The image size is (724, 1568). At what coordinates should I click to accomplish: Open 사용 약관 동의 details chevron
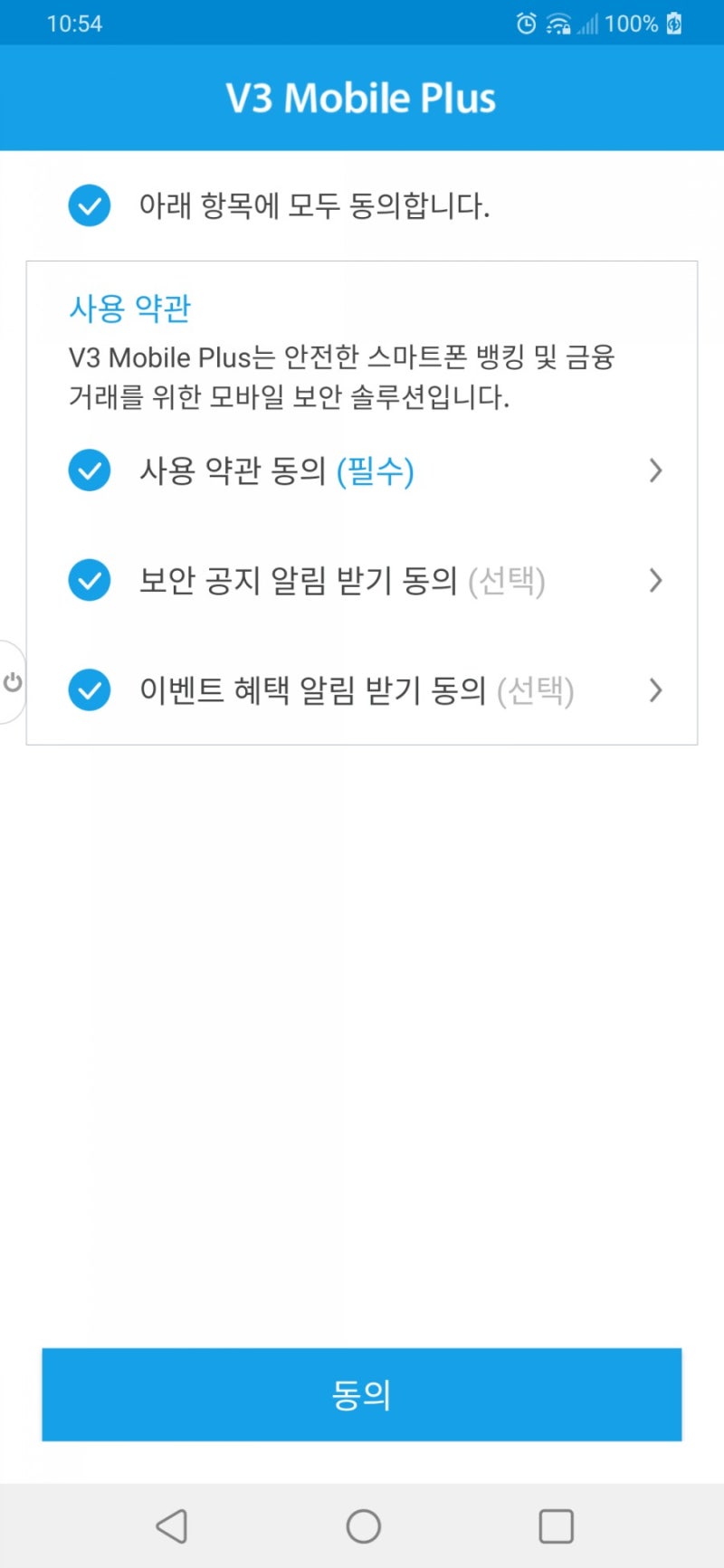(656, 470)
